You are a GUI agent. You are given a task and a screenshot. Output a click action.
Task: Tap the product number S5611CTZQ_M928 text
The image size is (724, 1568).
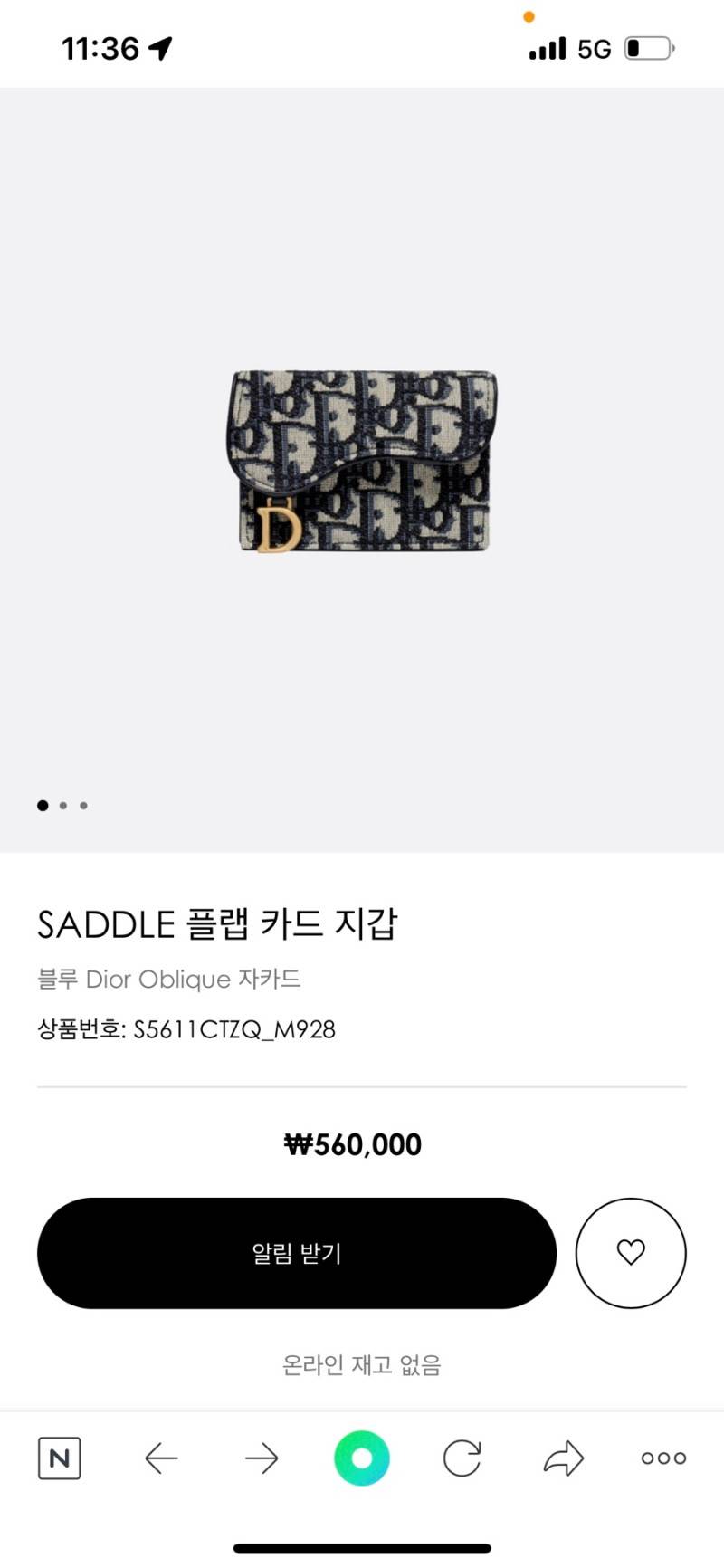tap(186, 1029)
